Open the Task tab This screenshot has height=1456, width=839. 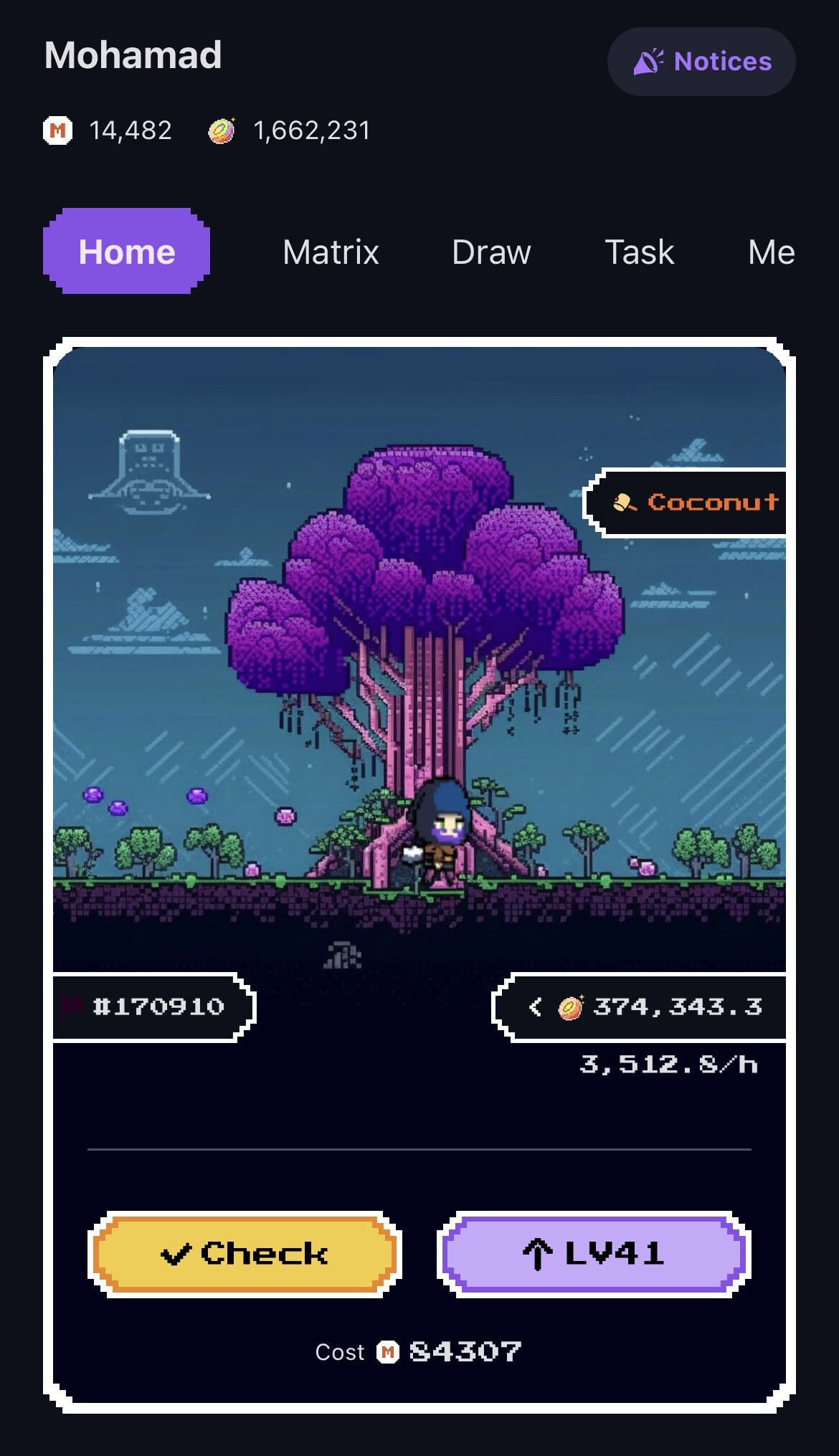point(640,252)
